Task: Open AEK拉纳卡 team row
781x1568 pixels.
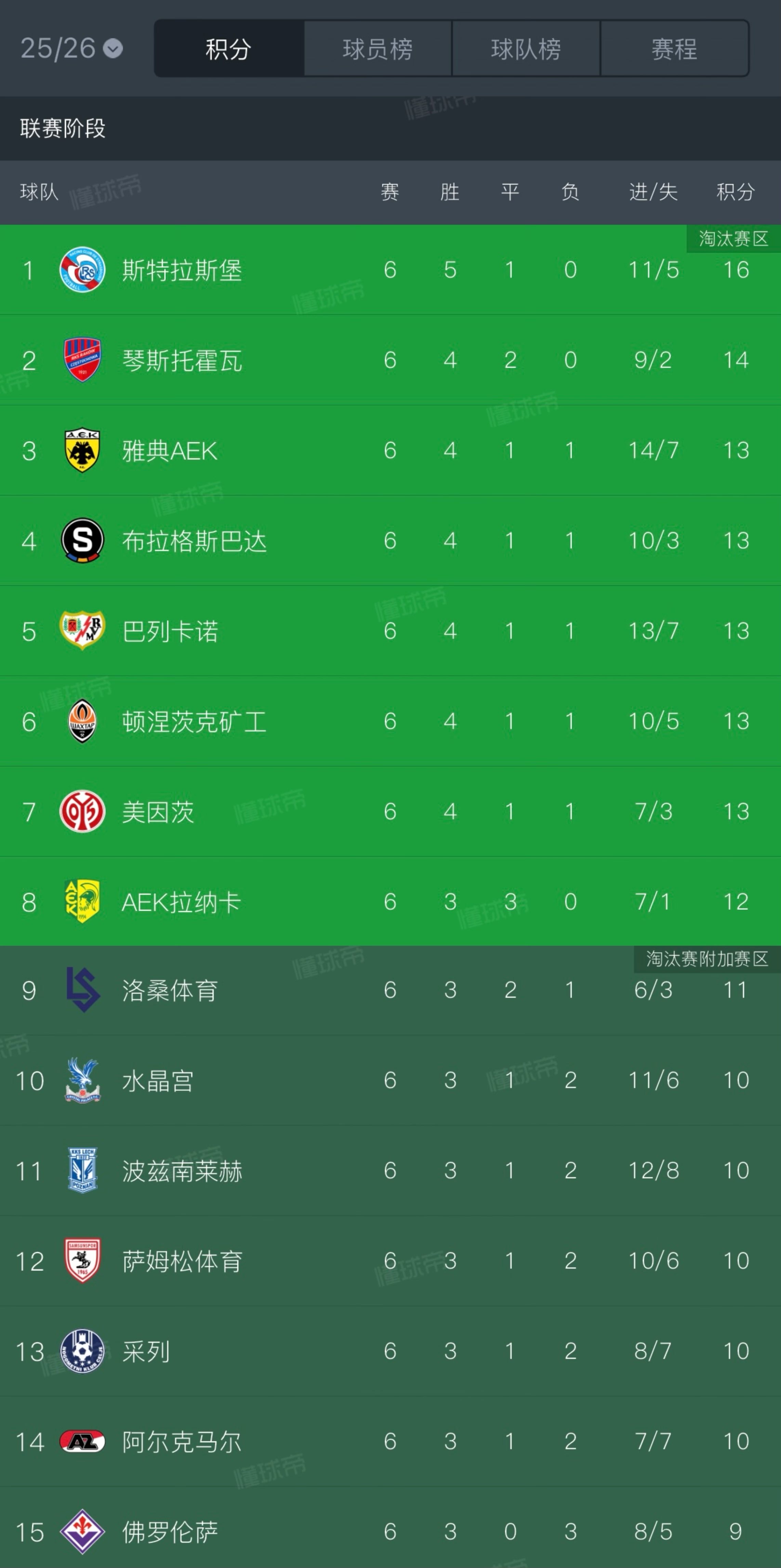Action: [181, 902]
